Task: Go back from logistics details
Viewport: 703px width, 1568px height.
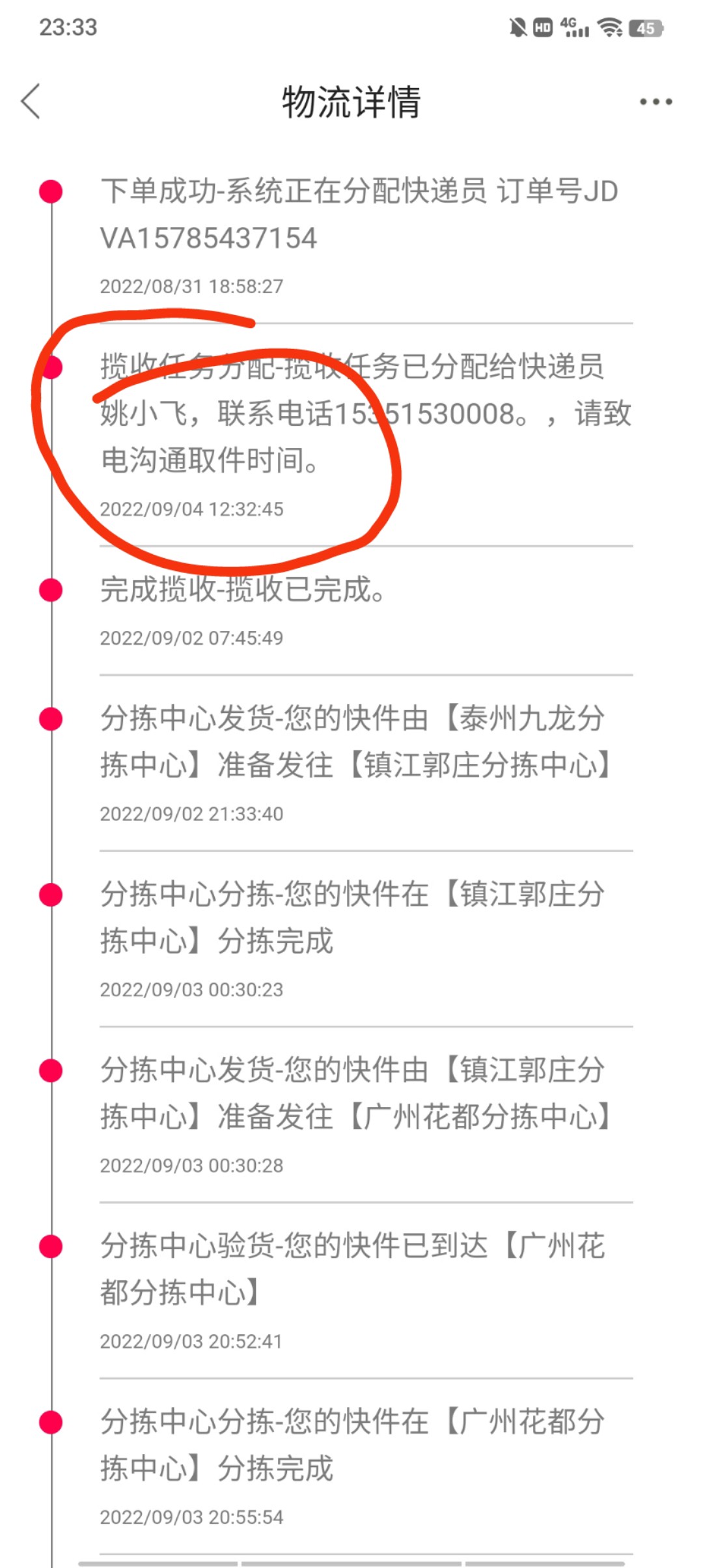Action: coord(31,101)
